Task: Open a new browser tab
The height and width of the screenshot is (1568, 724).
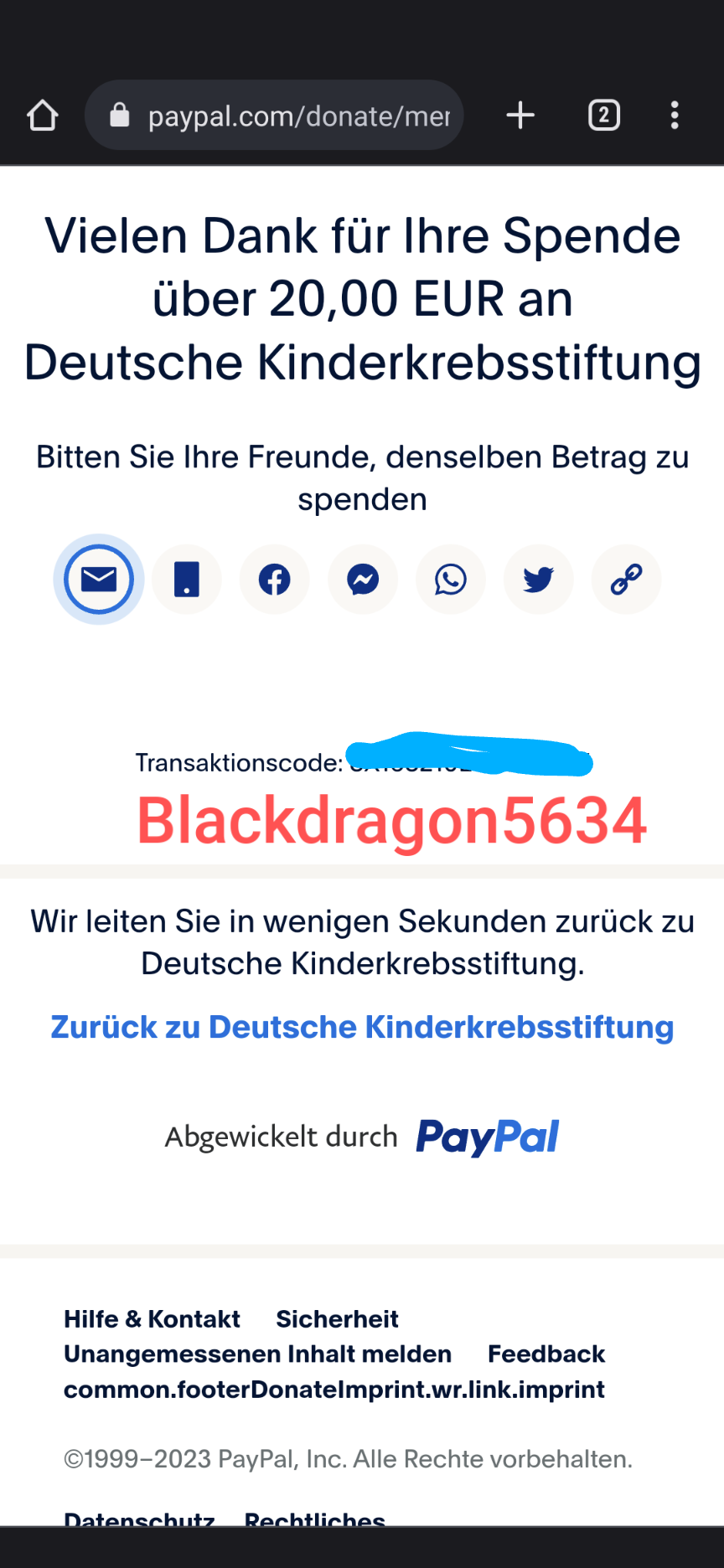Action: pos(520,116)
